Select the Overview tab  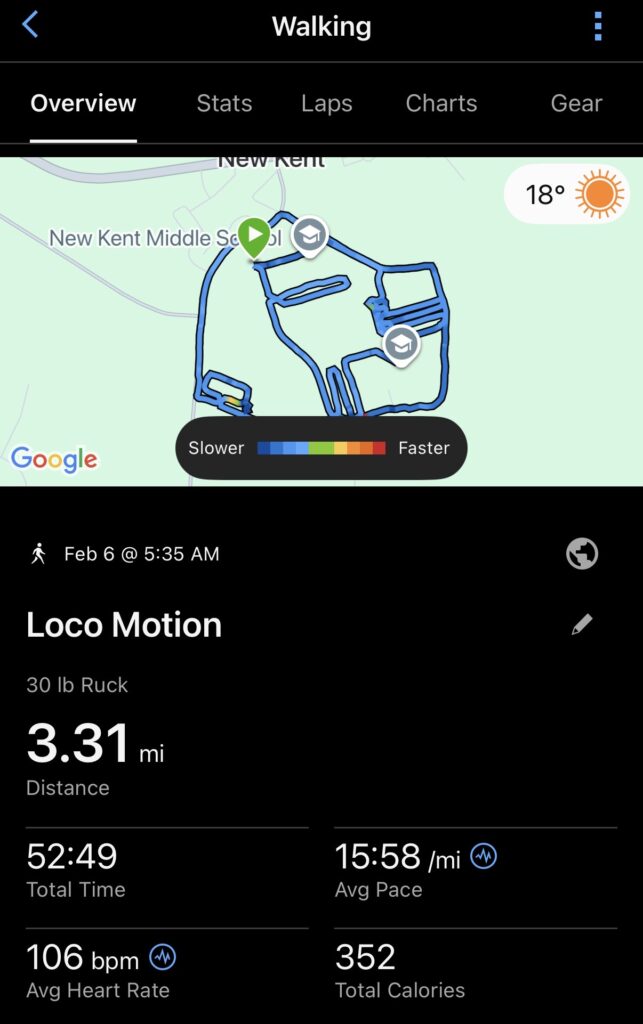83,103
